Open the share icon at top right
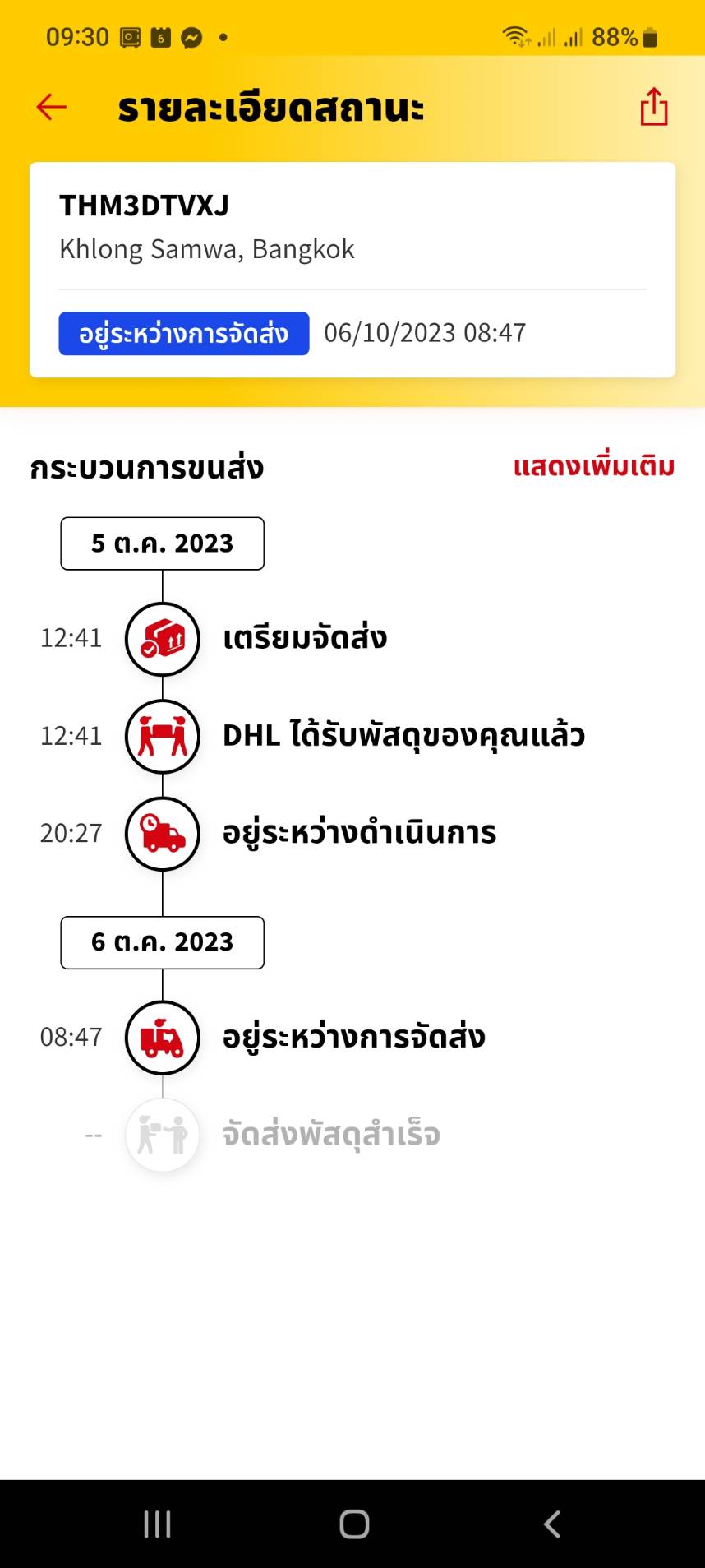This screenshot has width=705, height=1568. point(653,107)
